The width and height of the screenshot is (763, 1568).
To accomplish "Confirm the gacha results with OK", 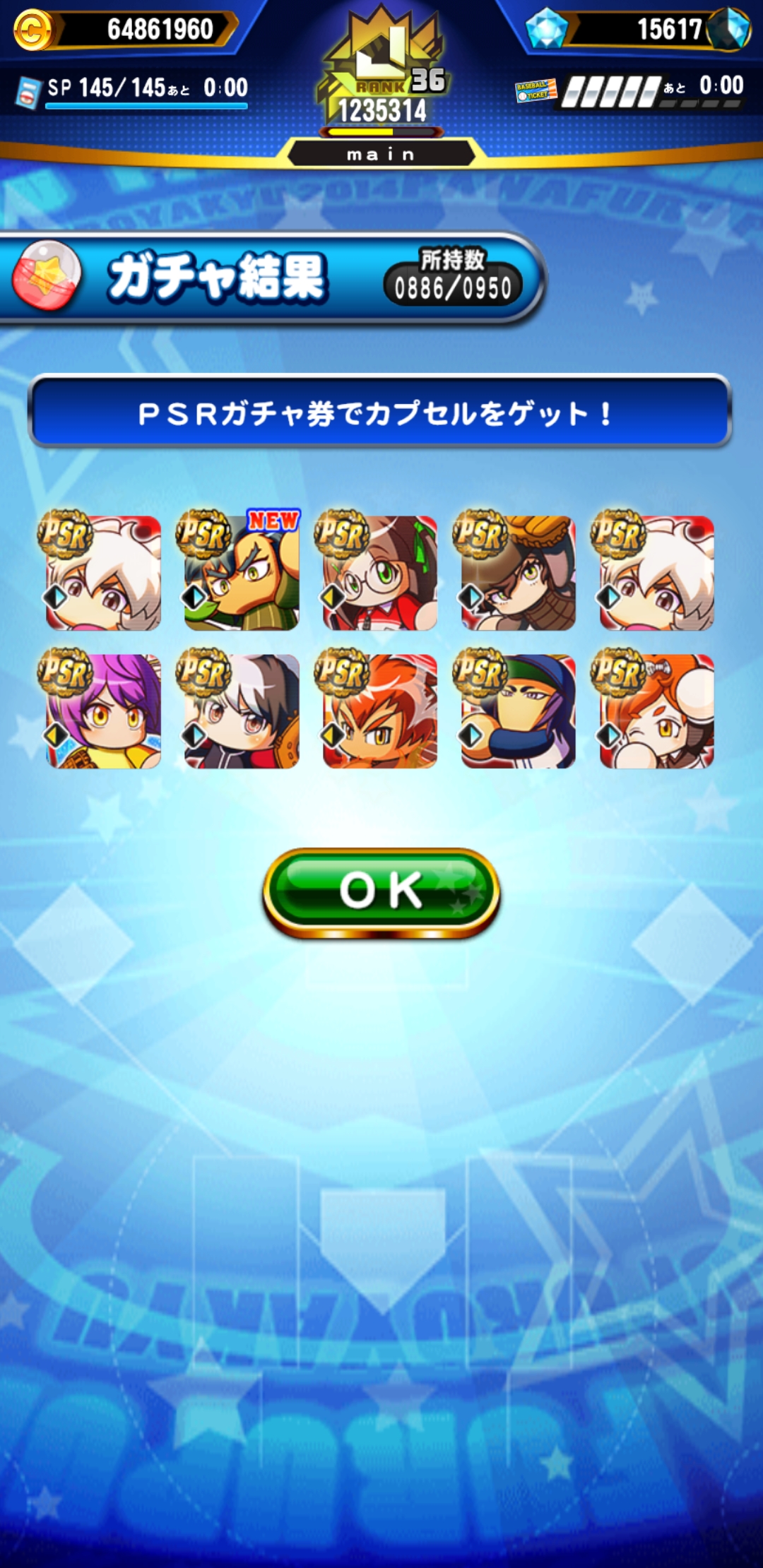I will coord(381,891).
